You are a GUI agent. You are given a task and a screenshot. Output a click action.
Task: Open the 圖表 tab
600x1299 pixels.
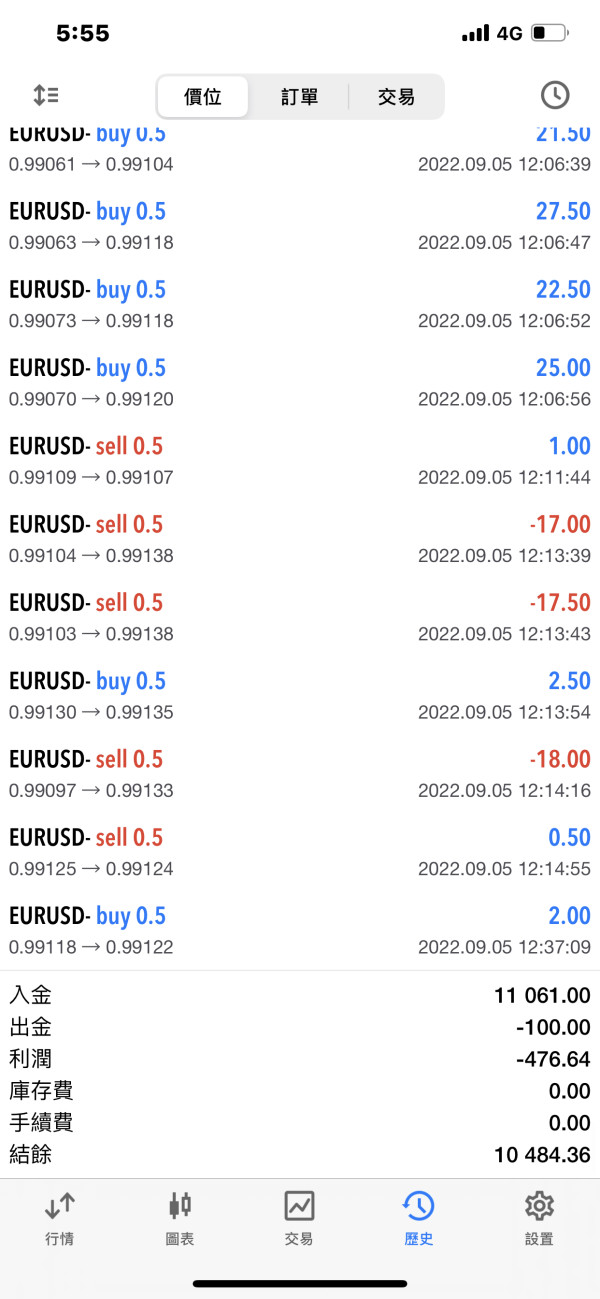tap(180, 1218)
